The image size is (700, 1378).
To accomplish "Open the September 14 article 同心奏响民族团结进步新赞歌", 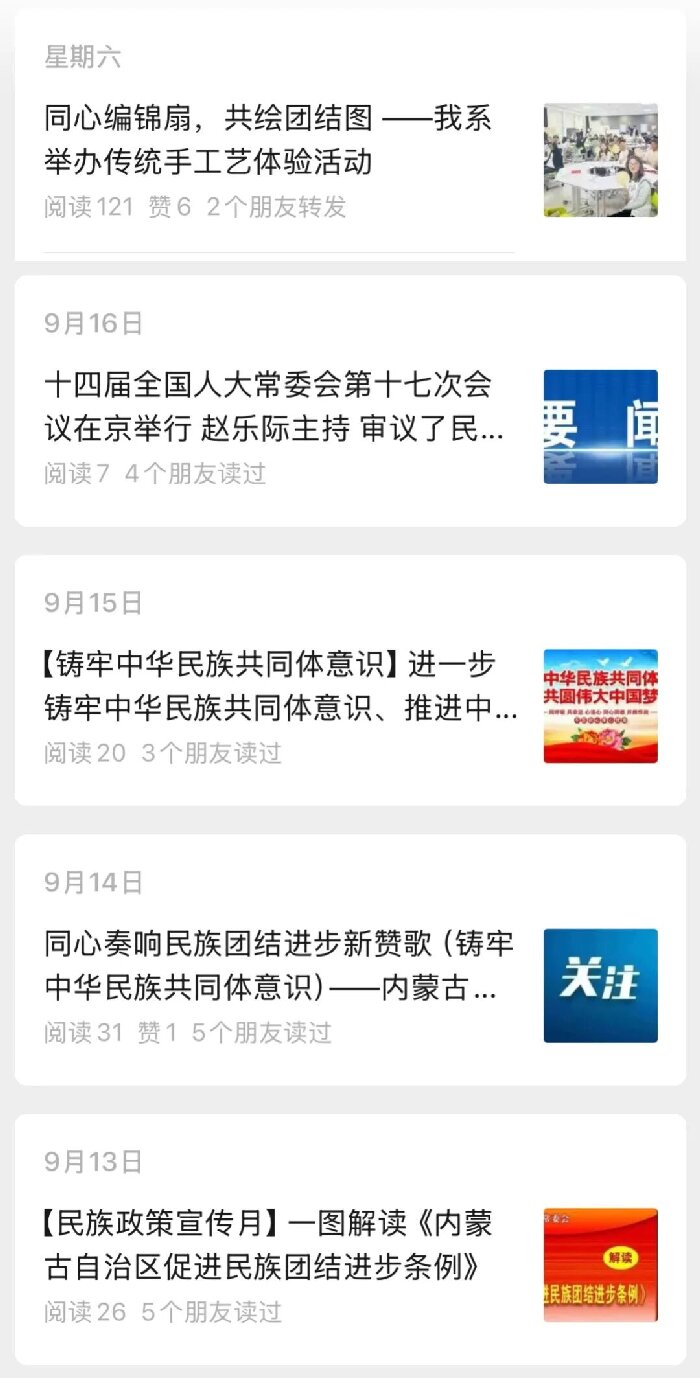I will pos(278,965).
